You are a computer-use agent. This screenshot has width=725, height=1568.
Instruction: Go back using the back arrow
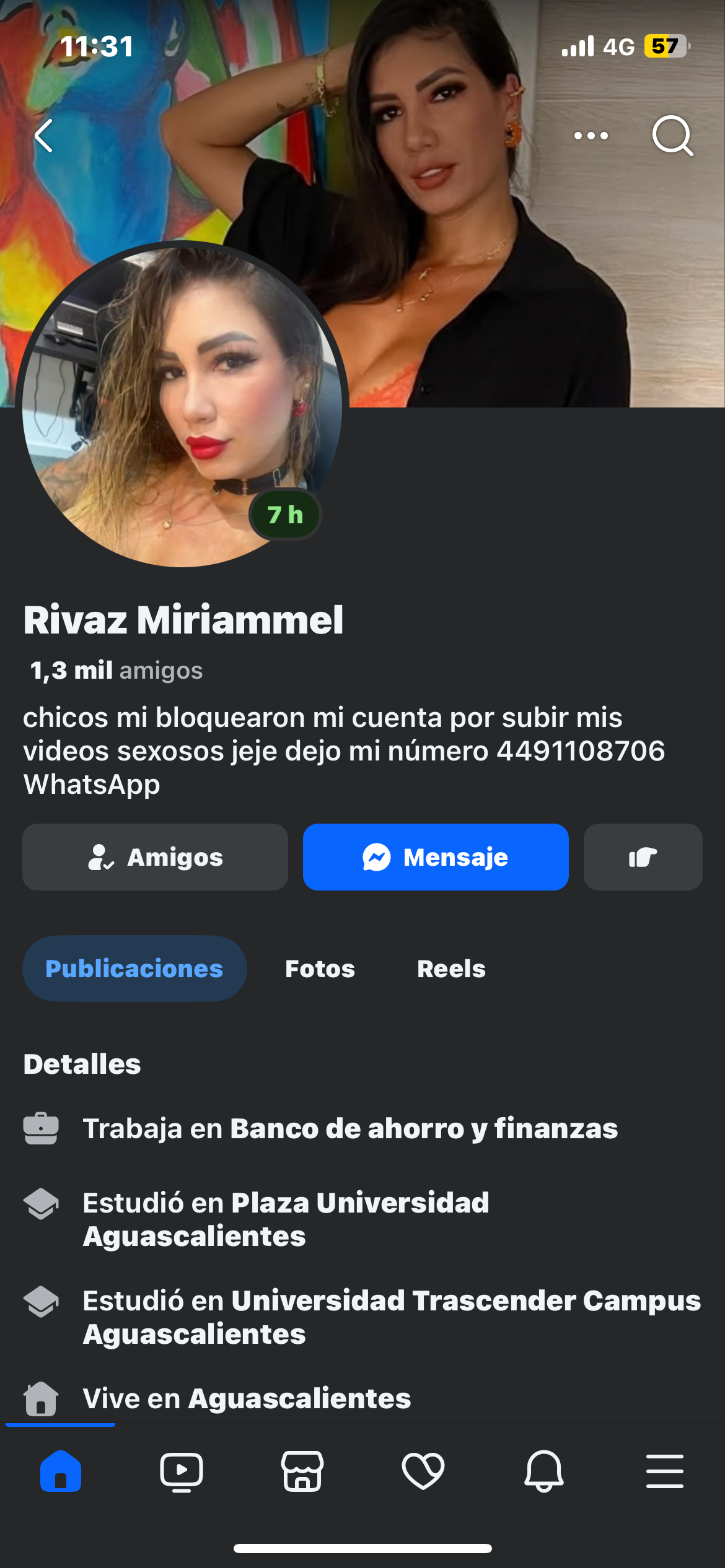[44, 136]
